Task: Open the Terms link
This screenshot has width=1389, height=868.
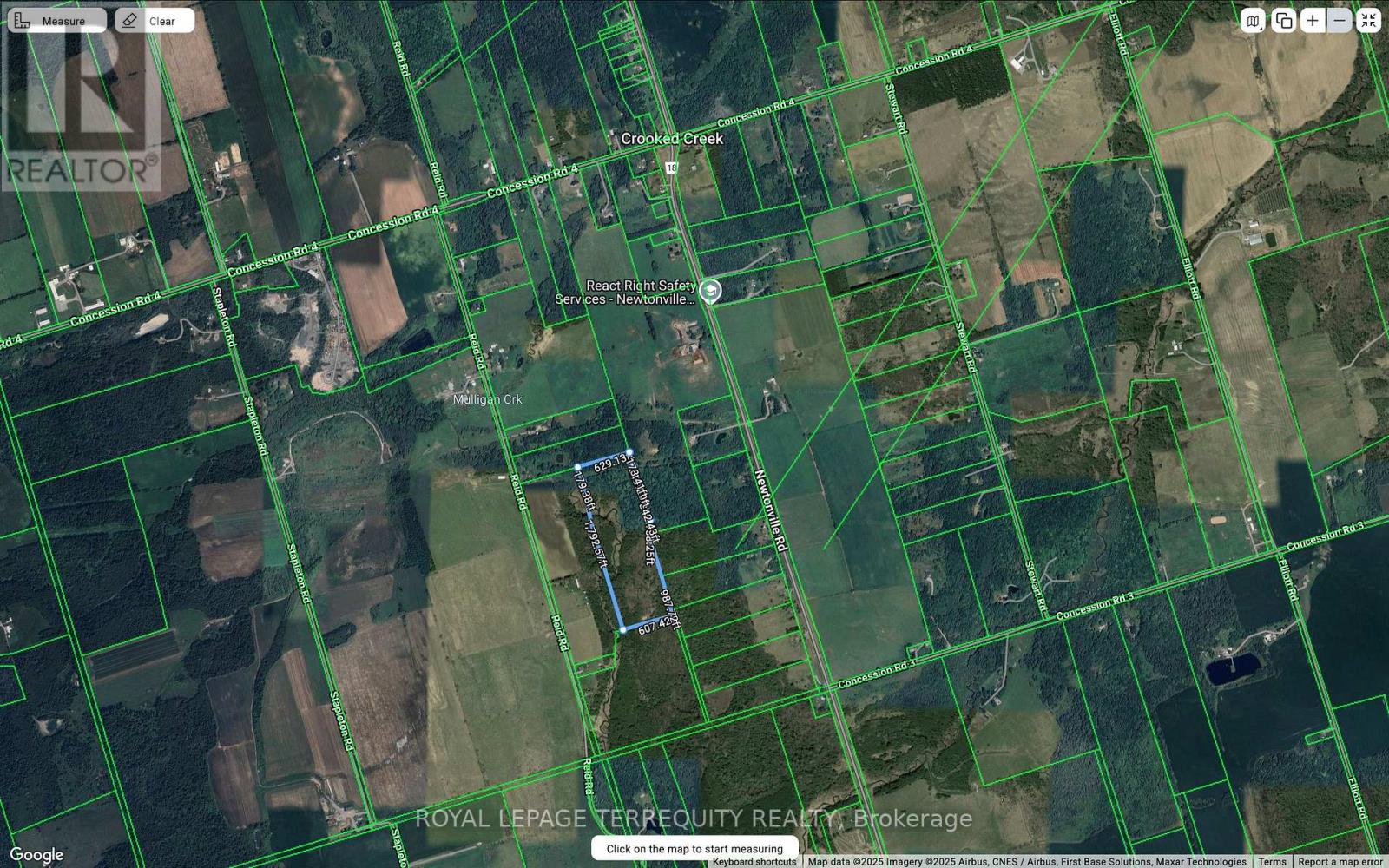Action: 1272,862
